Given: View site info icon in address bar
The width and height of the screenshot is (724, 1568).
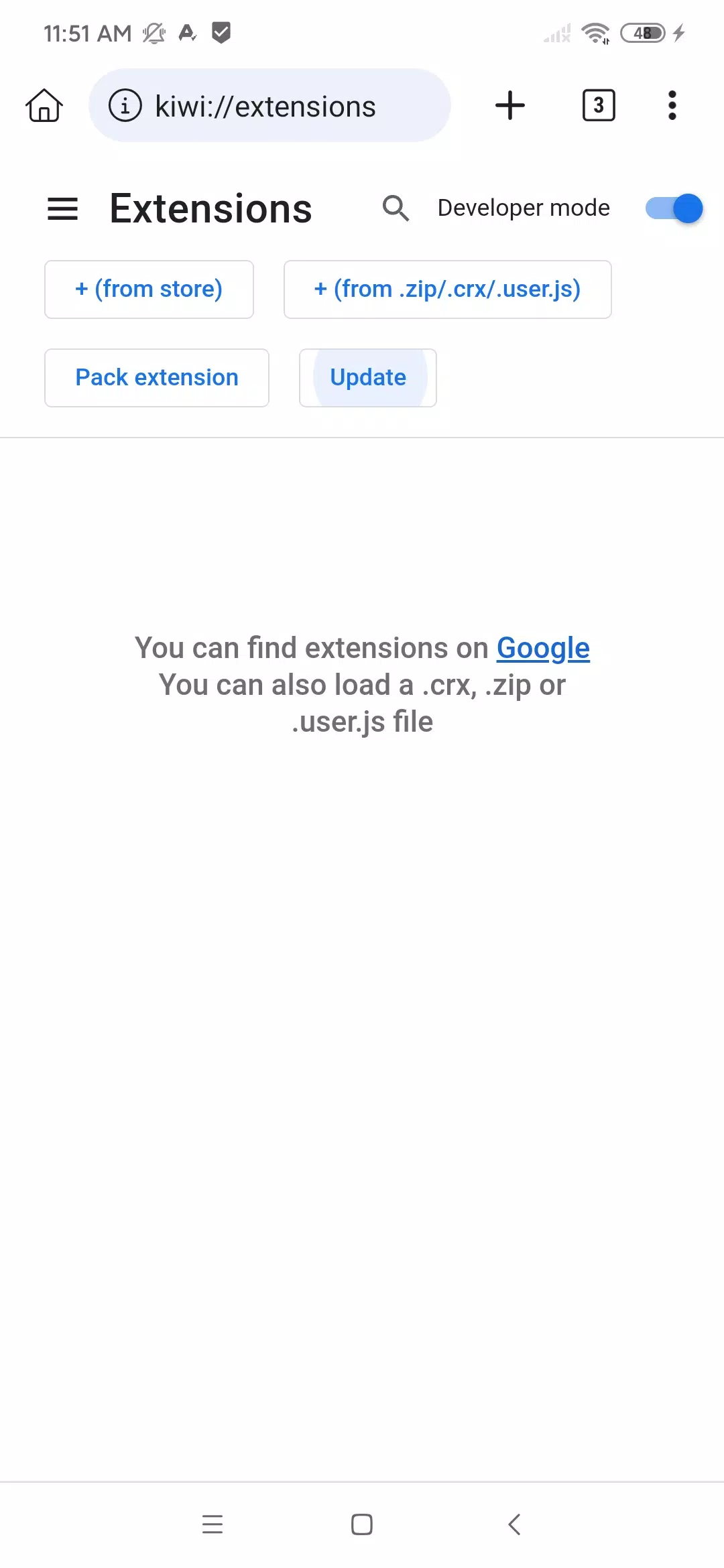Looking at the screenshot, I should [125, 106].
